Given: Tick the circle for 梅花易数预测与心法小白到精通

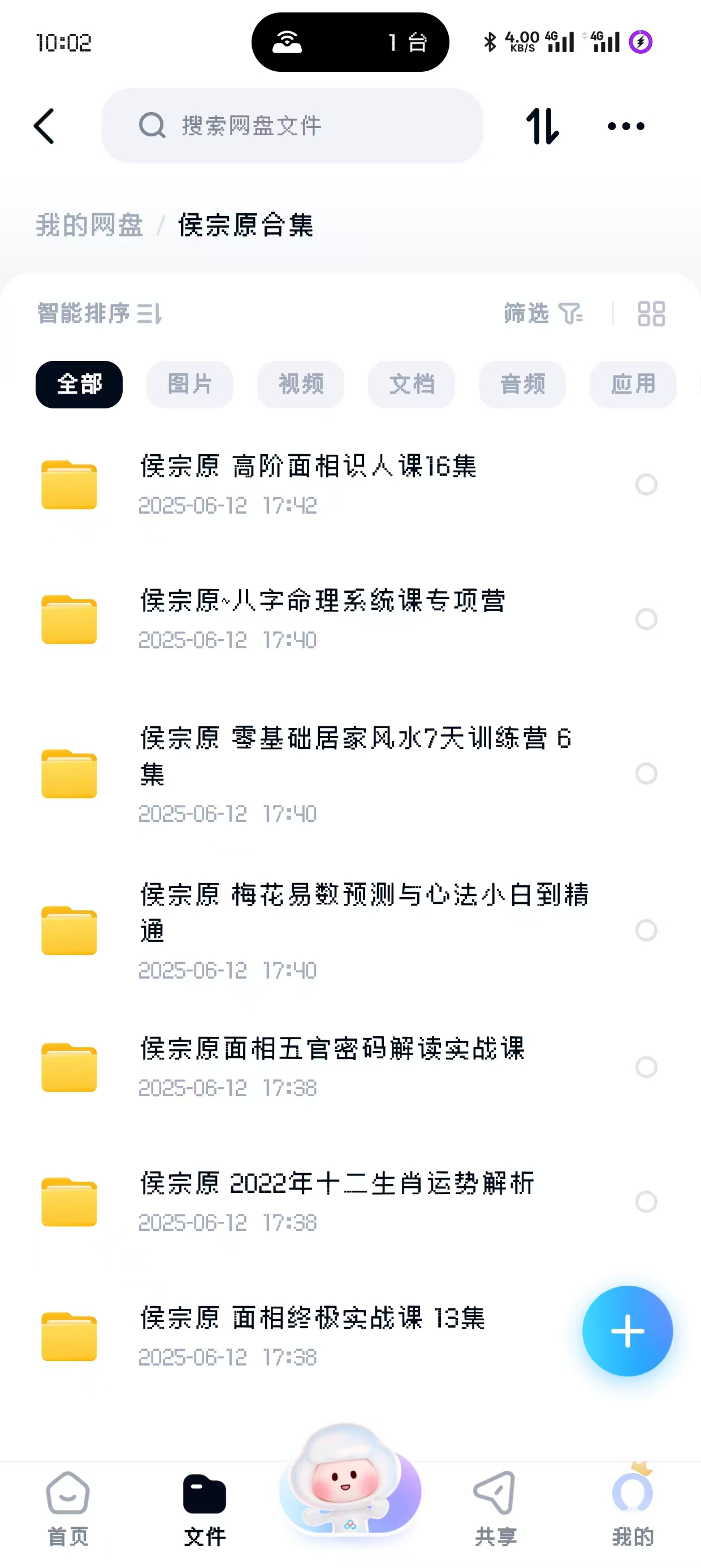Looking at the screenshot, I should coord(646,930).
